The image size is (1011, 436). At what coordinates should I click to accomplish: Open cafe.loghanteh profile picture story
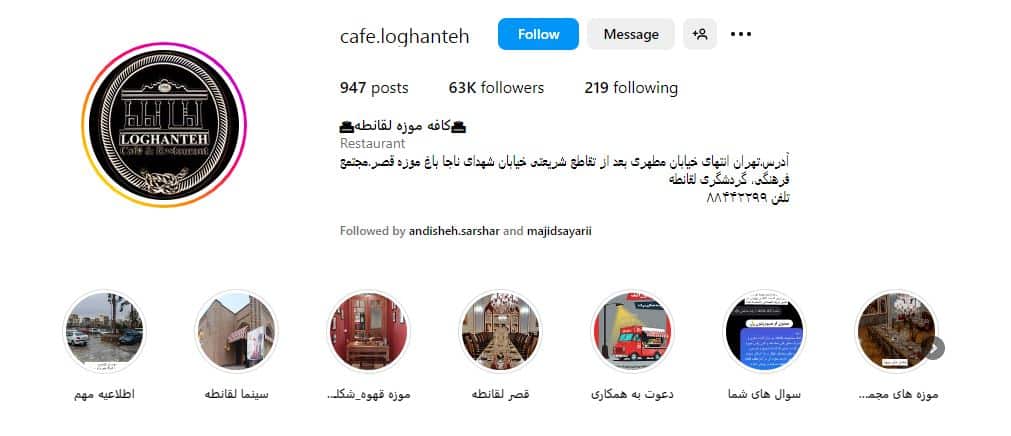pyautogui.click(x=165, y=124)
